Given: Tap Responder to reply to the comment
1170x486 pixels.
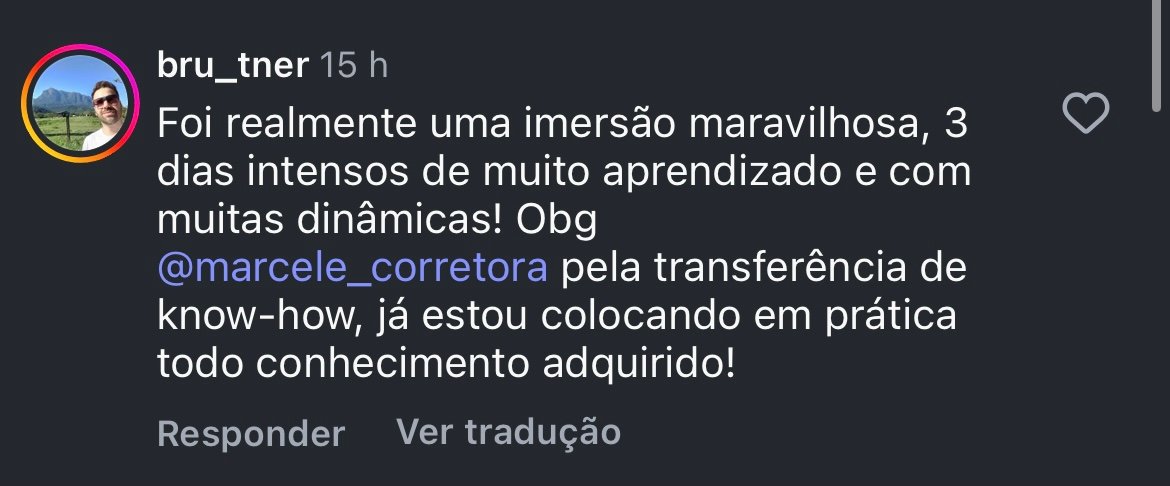Looking at the screenshot, I should [x=251, y=434].
